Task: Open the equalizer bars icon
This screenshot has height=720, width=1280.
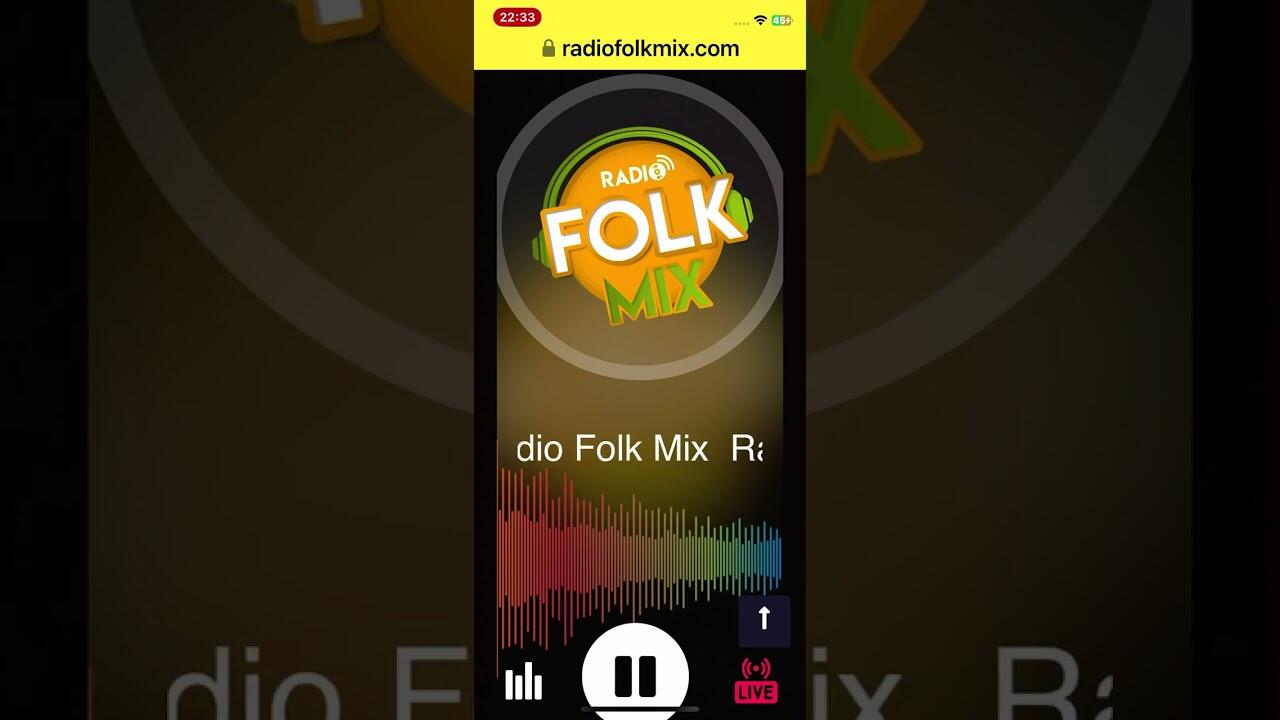Action: click(523, 682)
